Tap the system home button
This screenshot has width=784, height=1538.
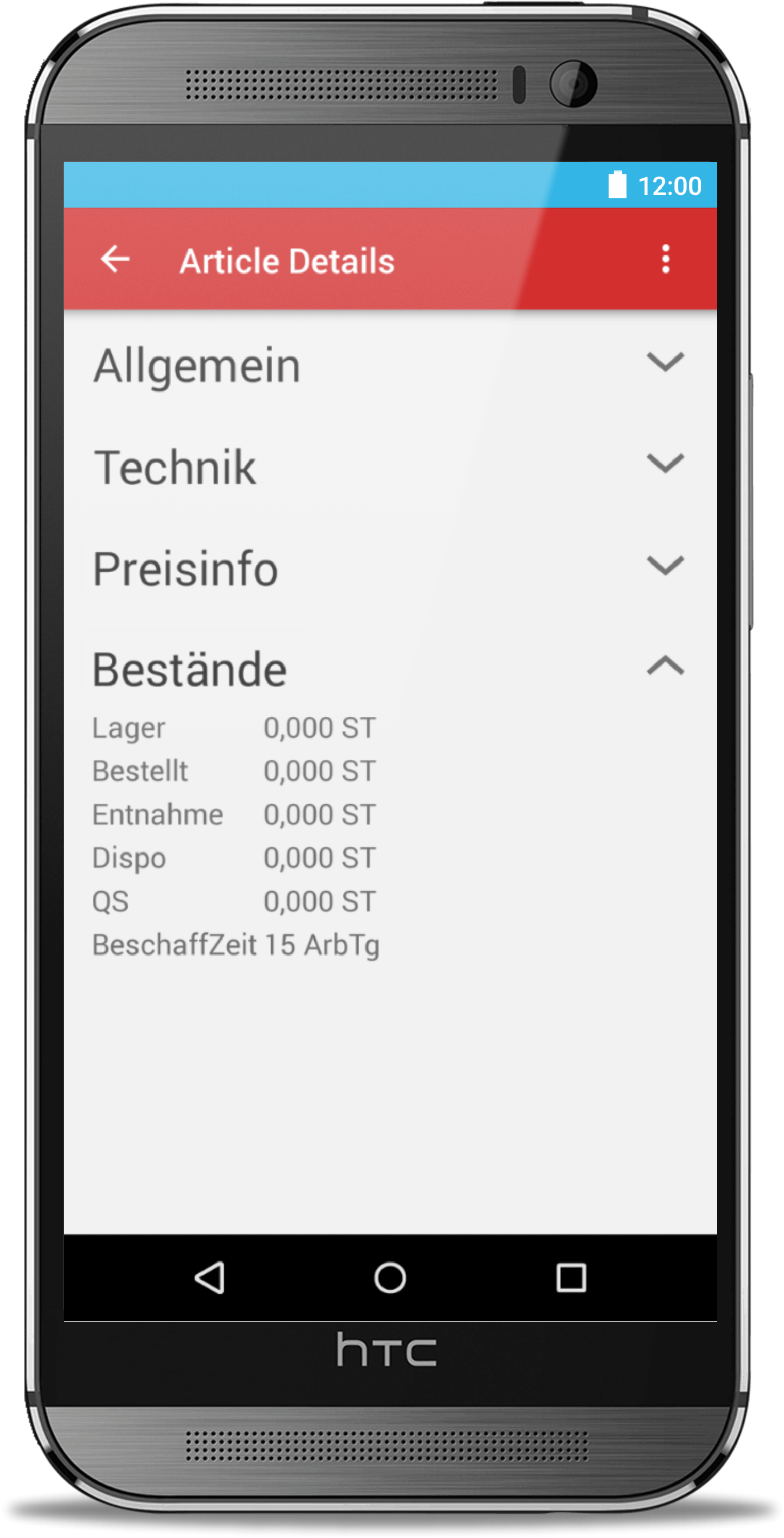click(x=389, y=1277)
